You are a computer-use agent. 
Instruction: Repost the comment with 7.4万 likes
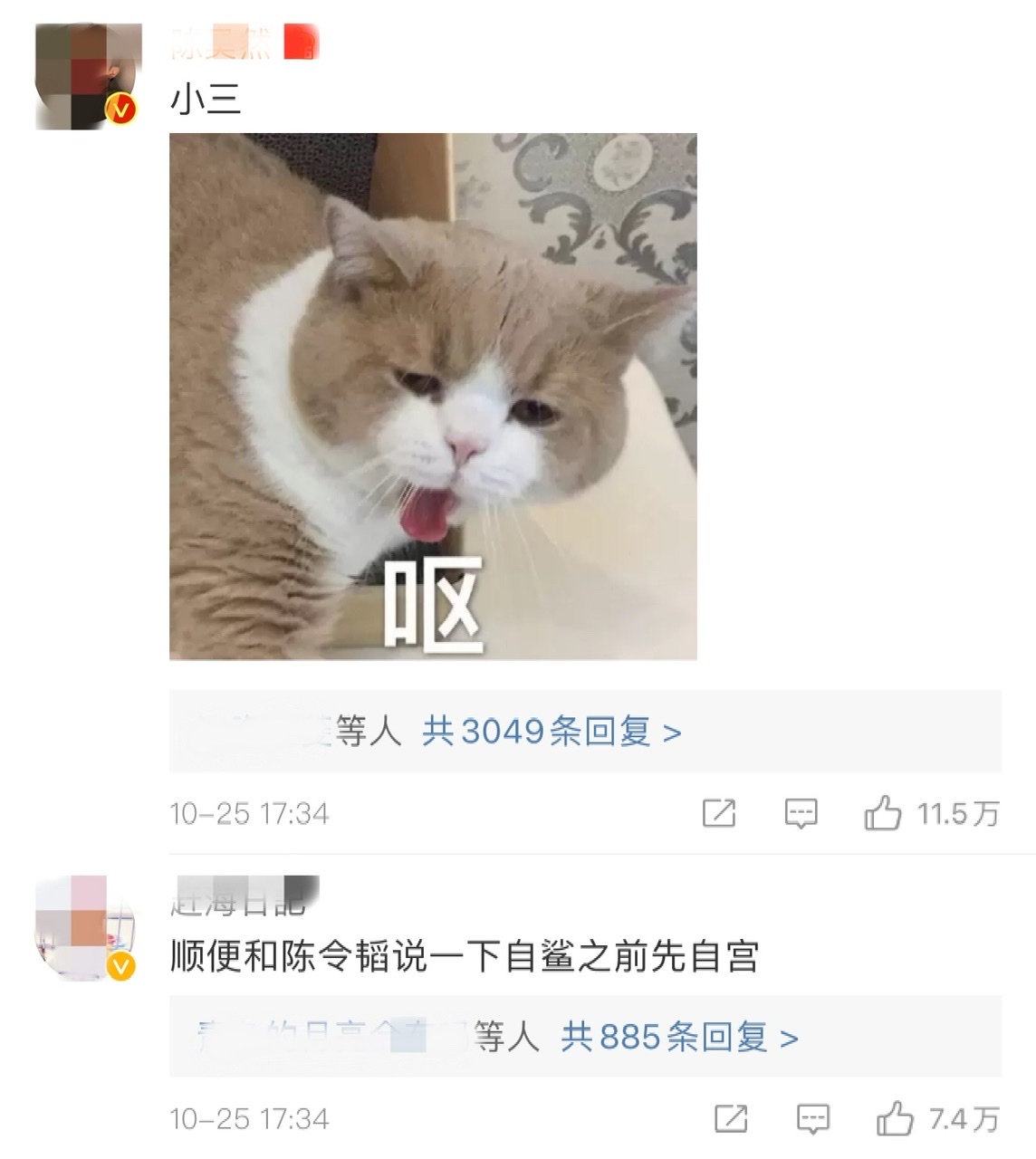tap(731, 1119)
